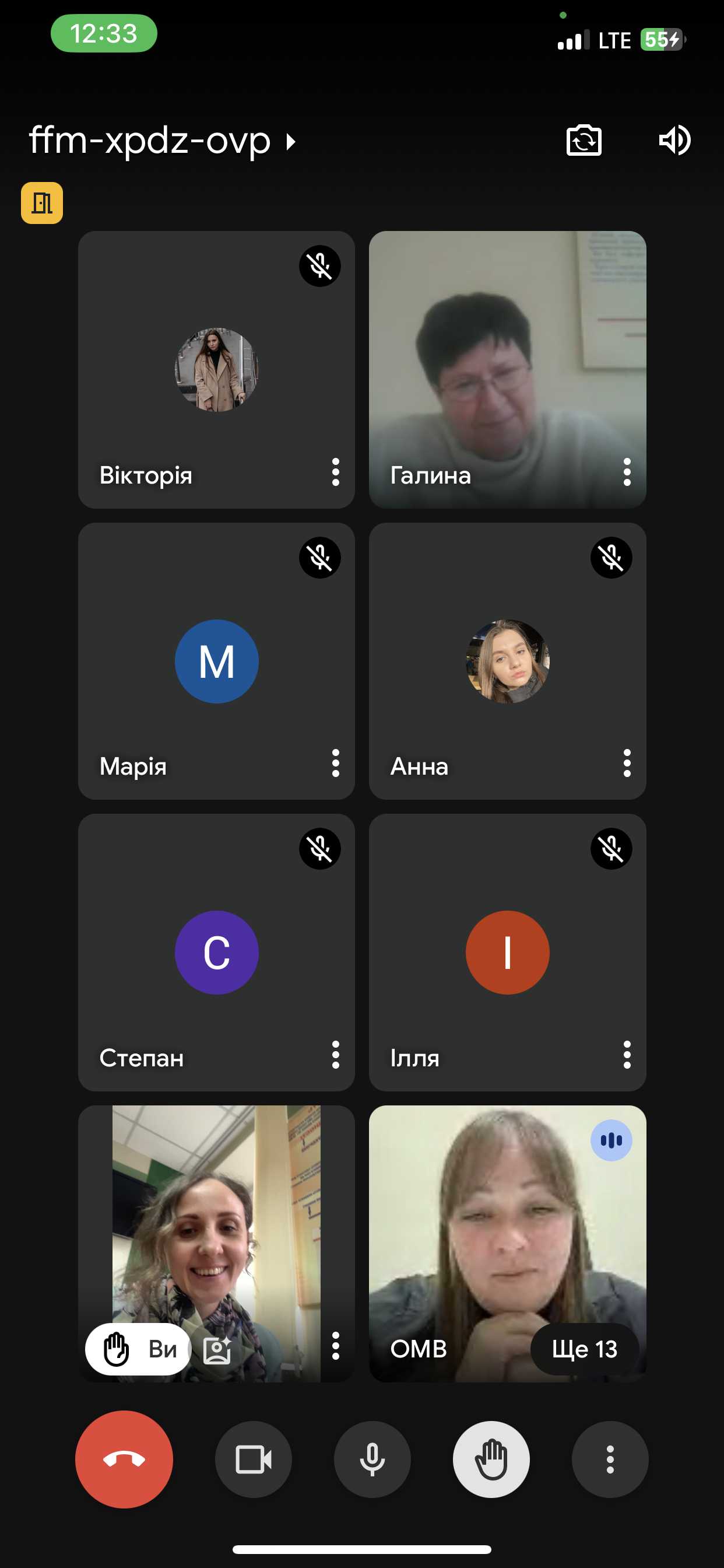
Task: Hang up and leave the call
Action: point(124,1459)
